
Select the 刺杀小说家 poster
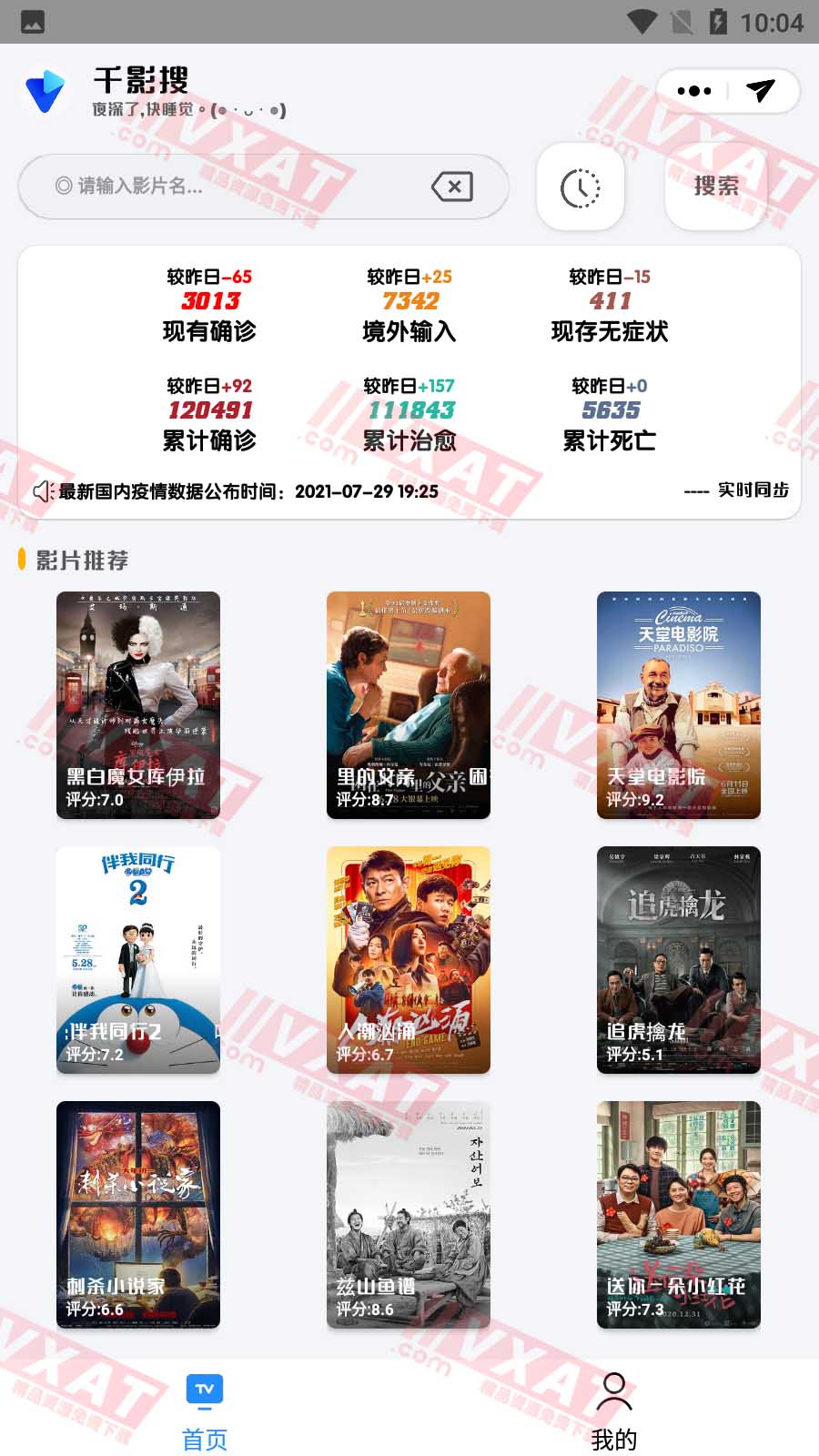point(137,1215)
